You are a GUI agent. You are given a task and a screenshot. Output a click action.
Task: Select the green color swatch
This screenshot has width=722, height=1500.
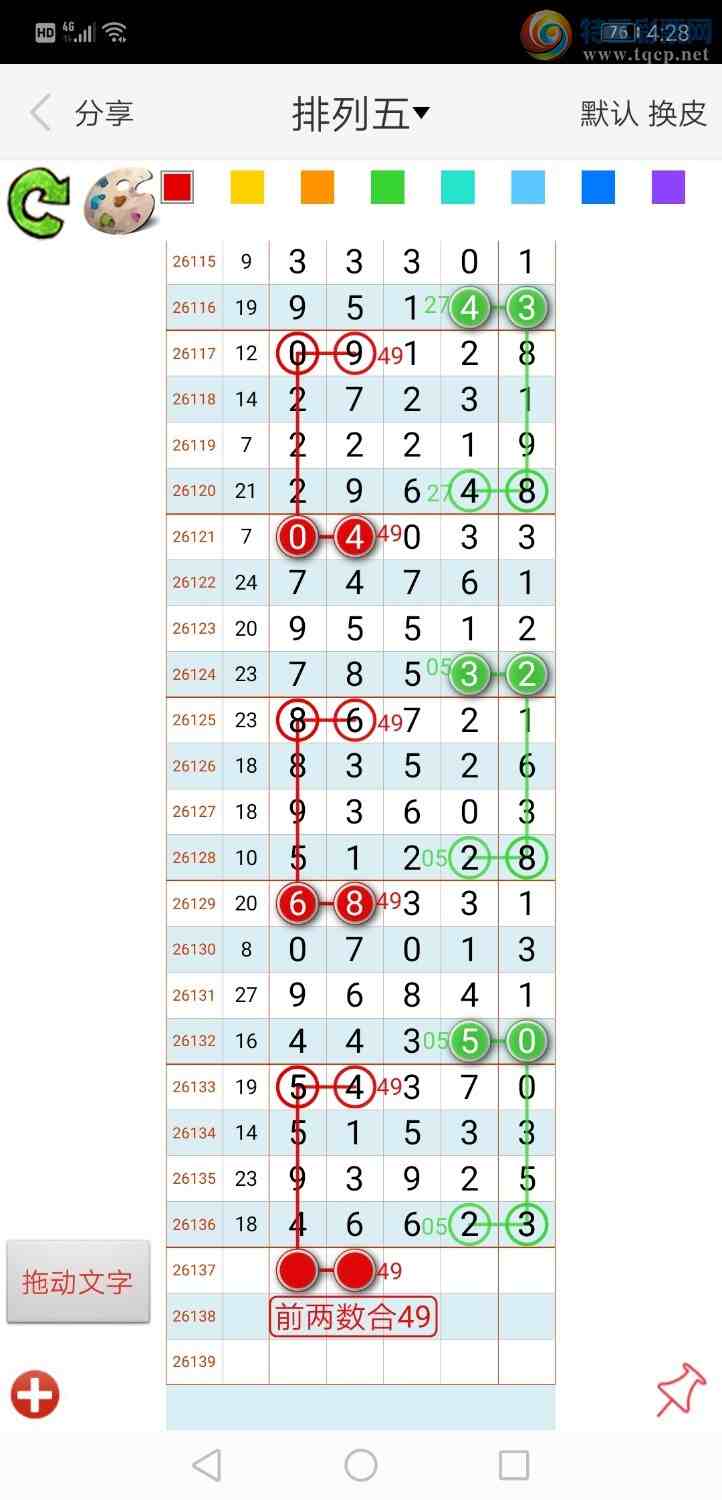[x=387, y=187]
